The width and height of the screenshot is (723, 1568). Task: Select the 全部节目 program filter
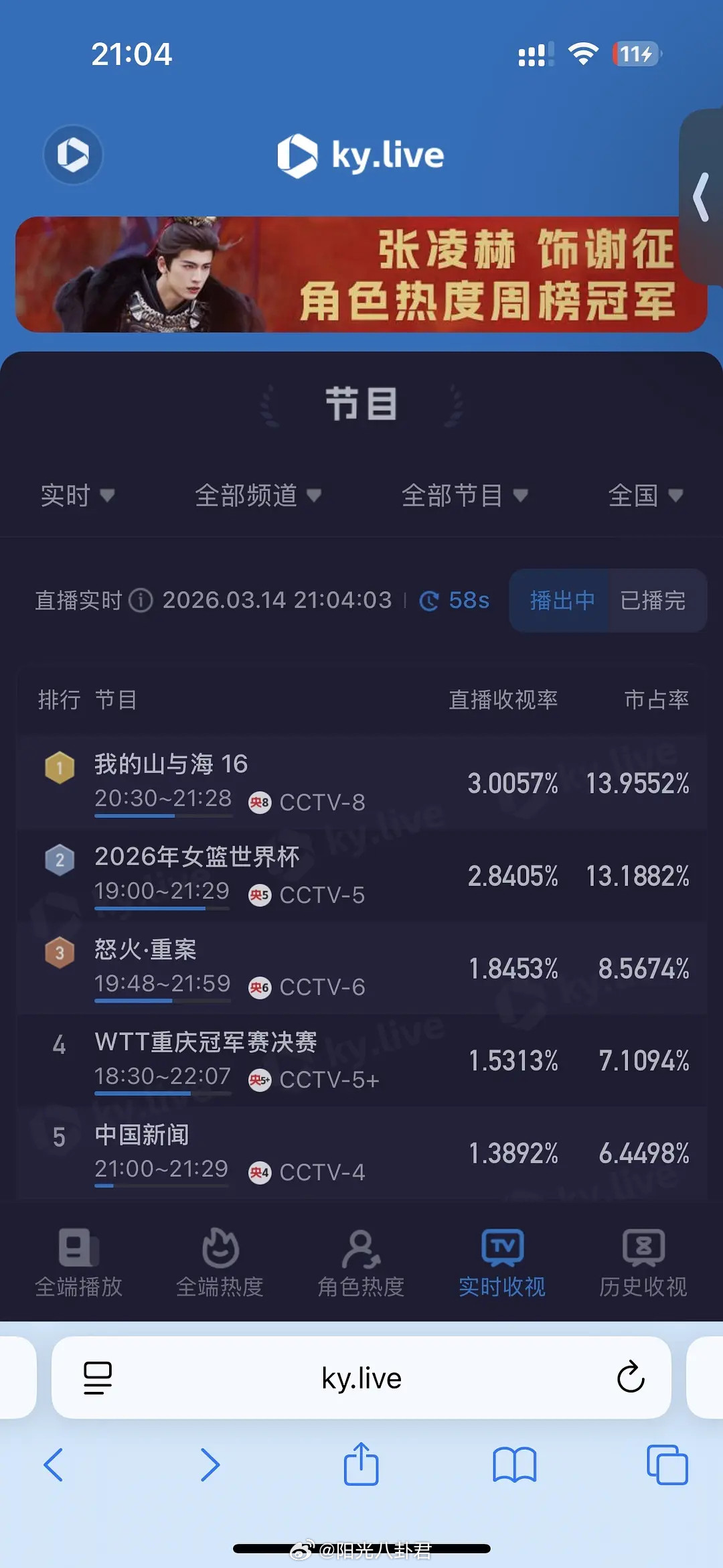pyautogui.click(x=464, y=496)
